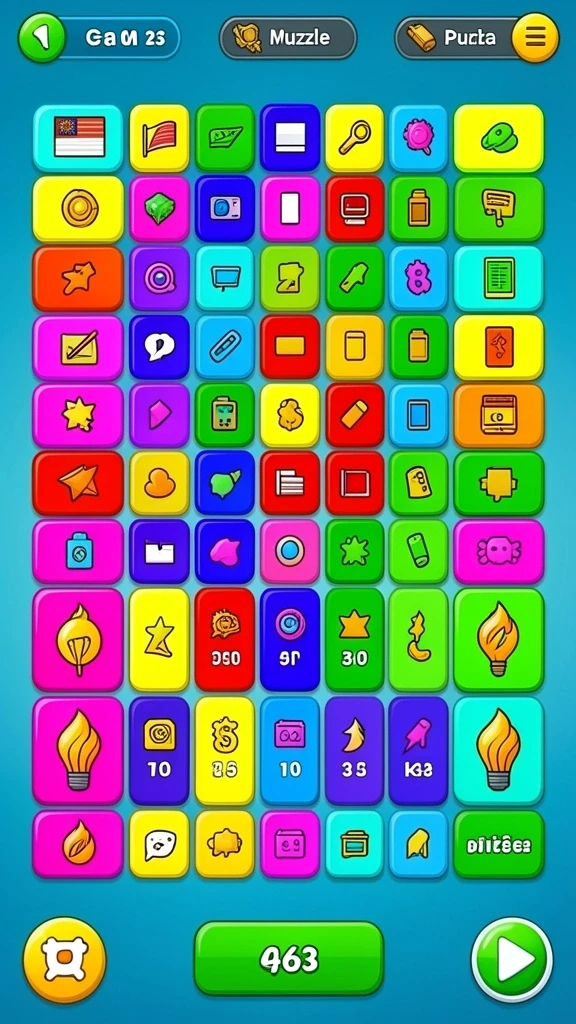Open the yellow hamburger menu

point(535,37)
